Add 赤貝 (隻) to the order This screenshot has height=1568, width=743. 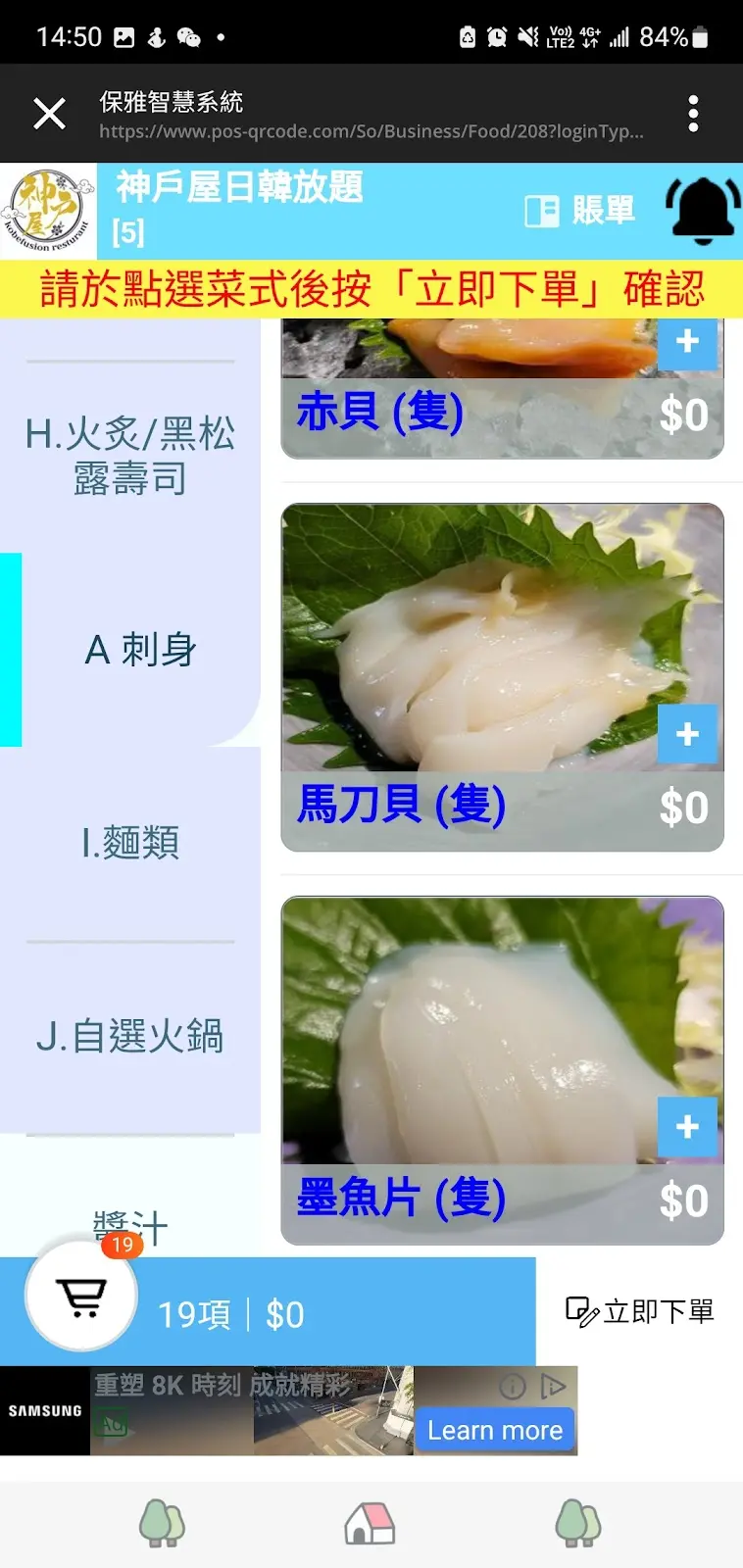[x=687, y=342]
